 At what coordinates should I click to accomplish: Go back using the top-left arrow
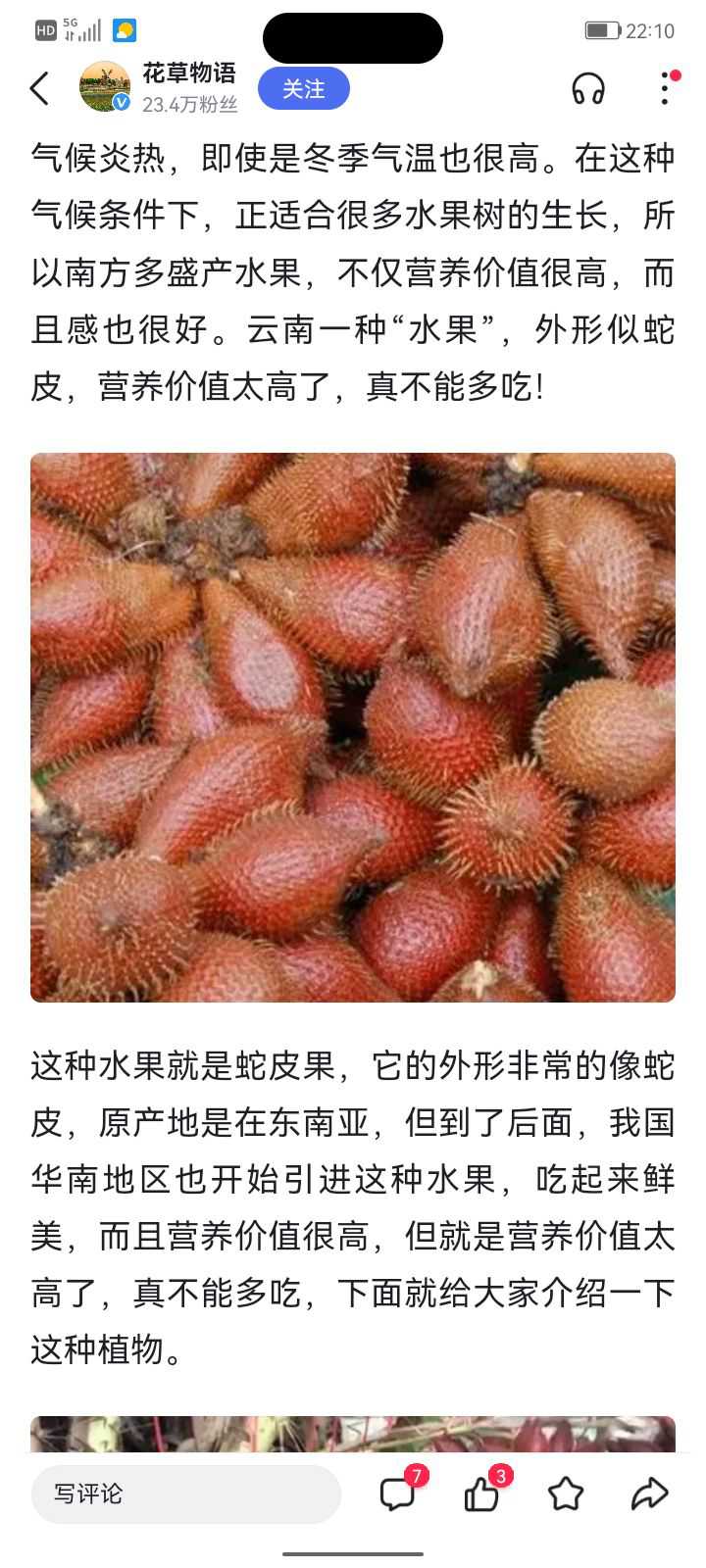[x=39, y=88]
